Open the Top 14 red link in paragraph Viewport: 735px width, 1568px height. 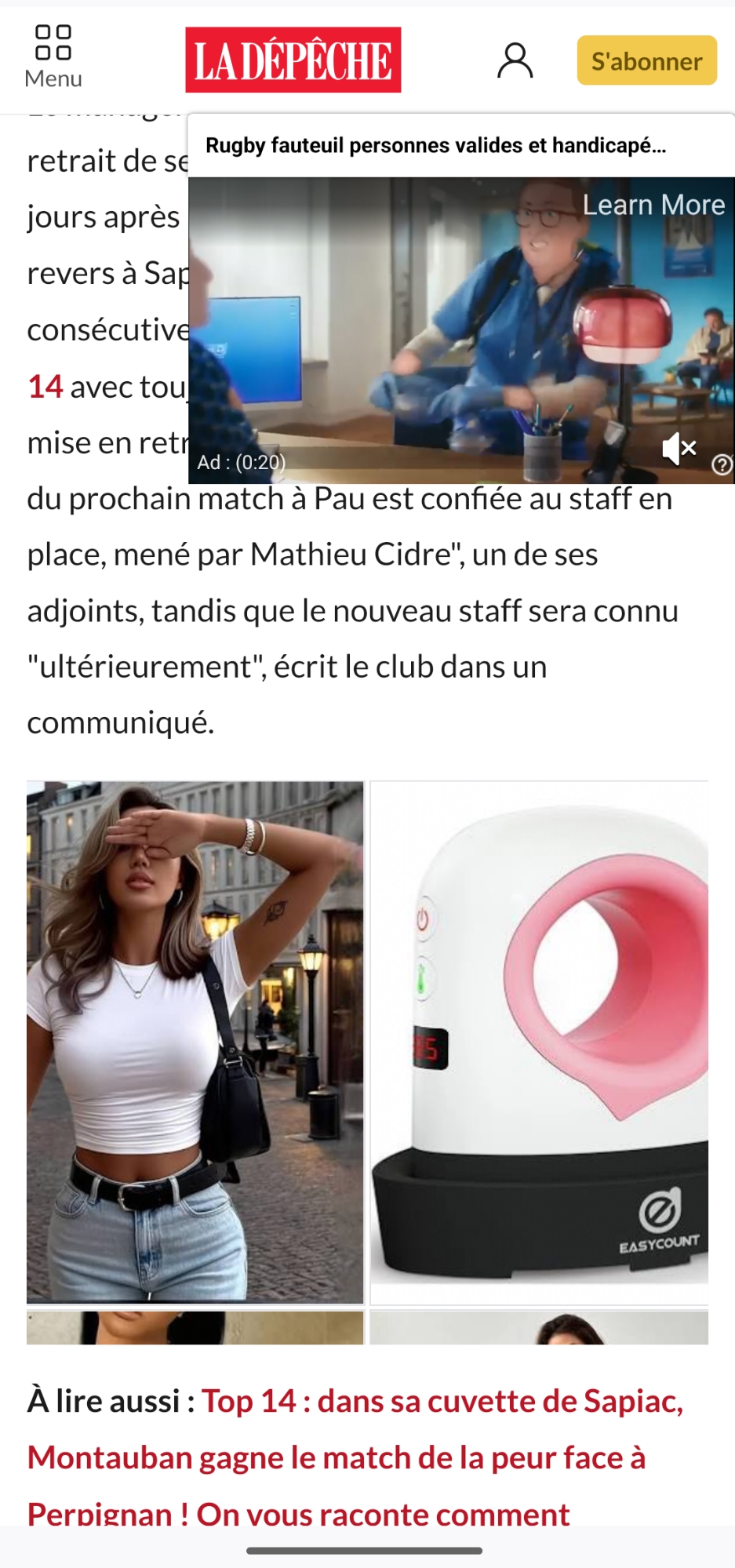click(45, 387)
